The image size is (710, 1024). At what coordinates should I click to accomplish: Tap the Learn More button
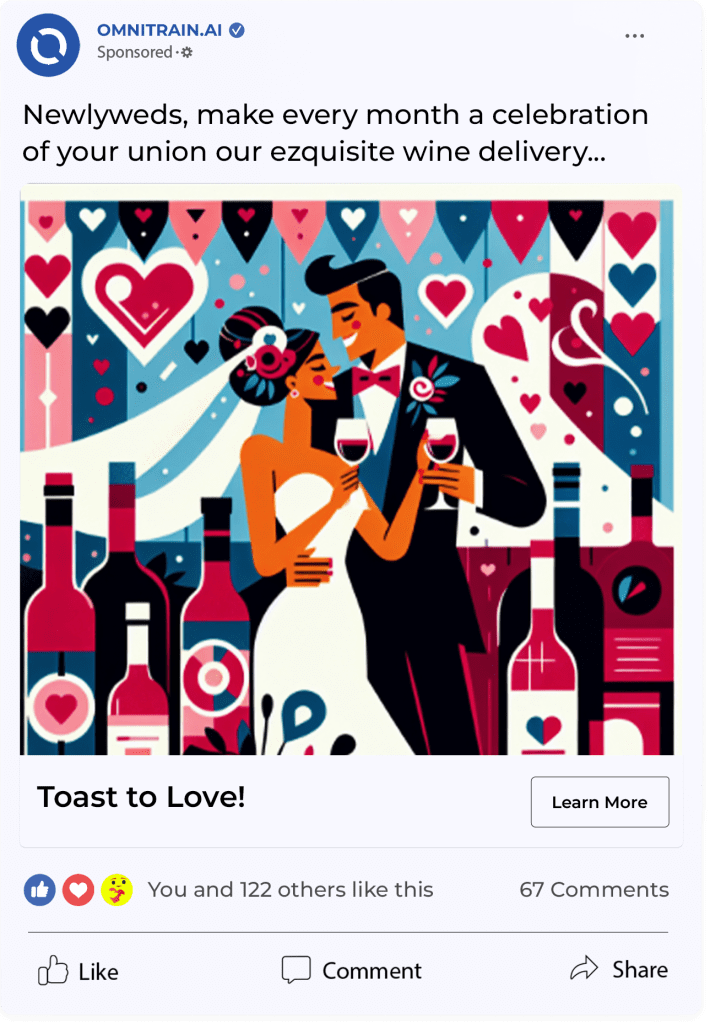click(599, 802)
